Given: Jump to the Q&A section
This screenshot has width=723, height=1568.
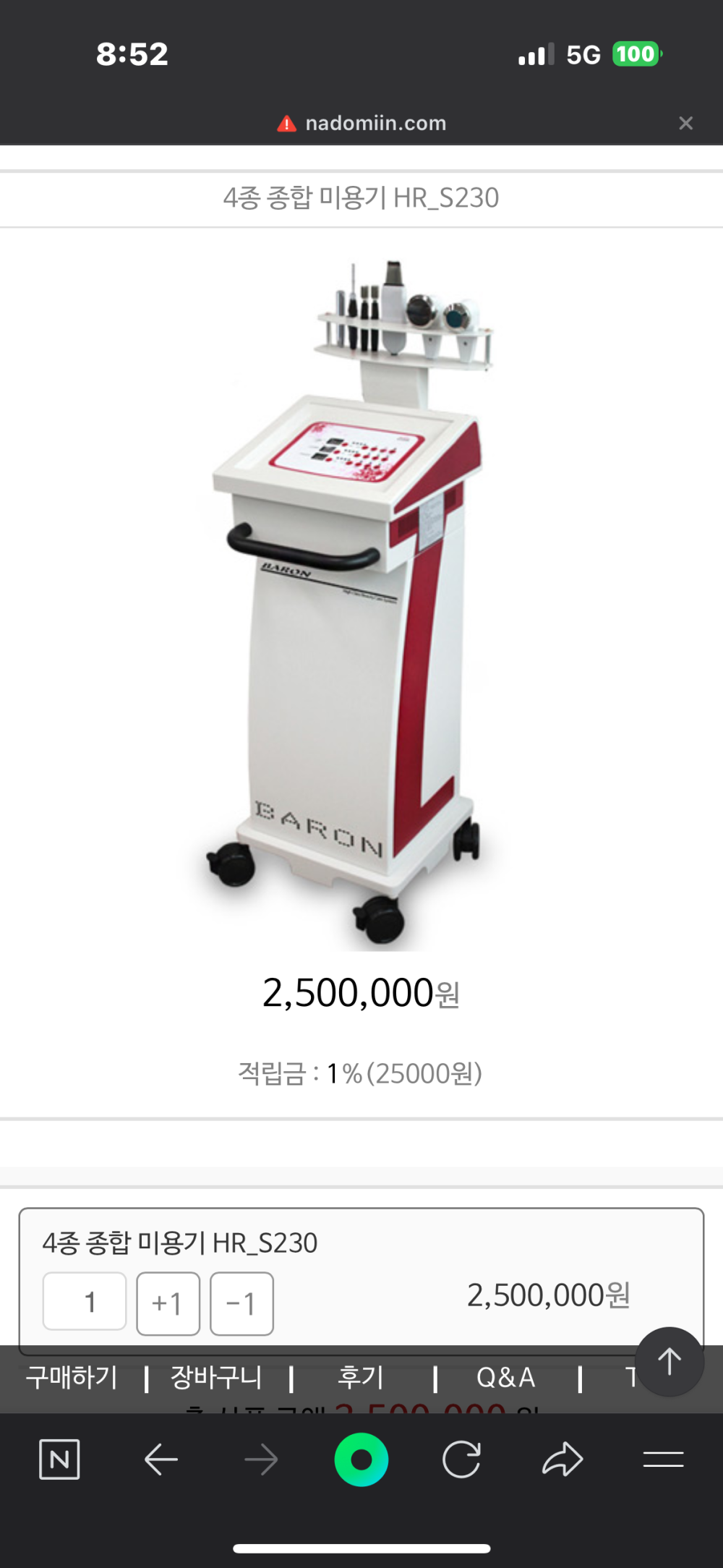Looking at the screenshot, I should pos(505,1377).
